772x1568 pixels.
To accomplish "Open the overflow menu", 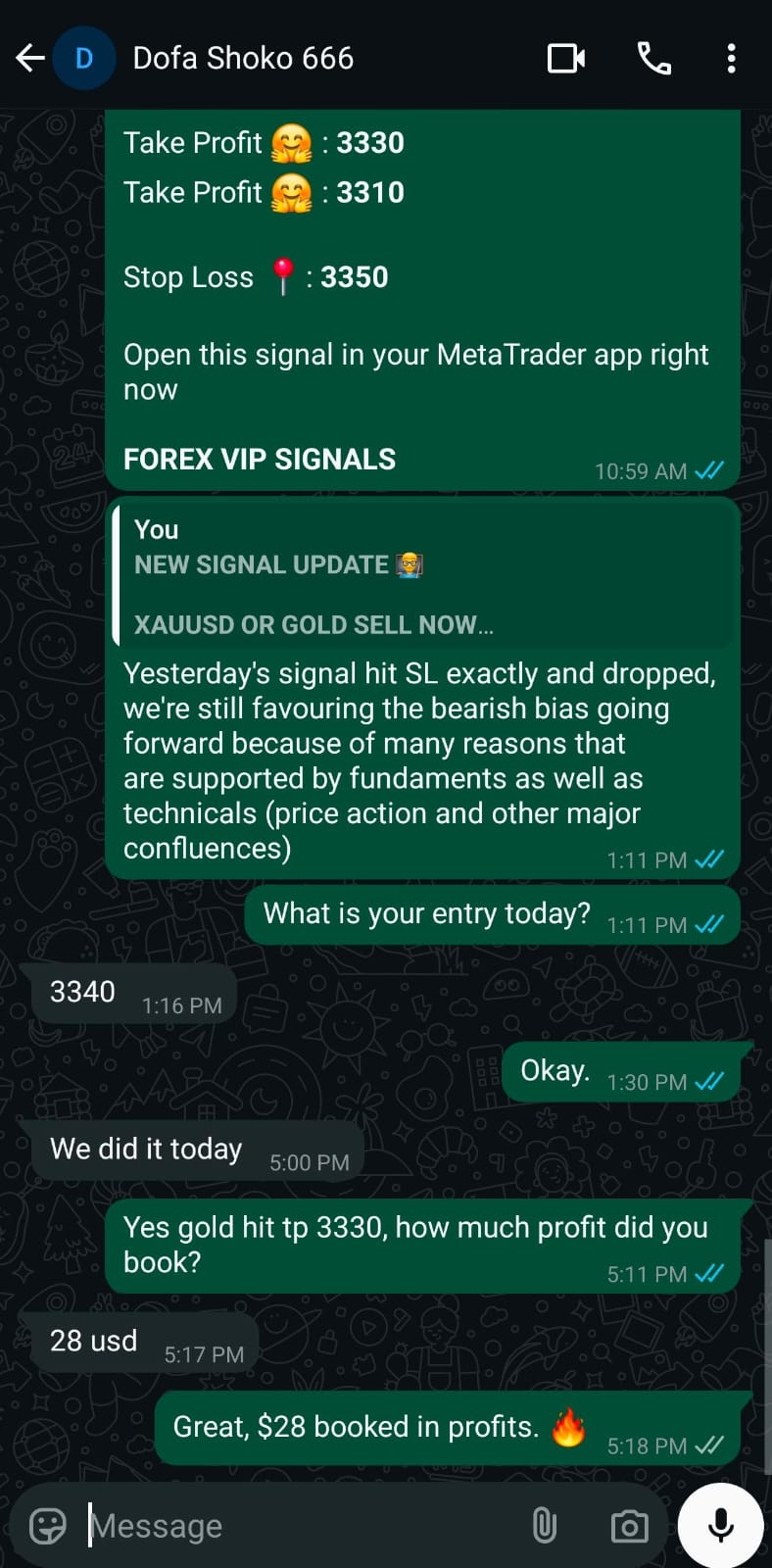I will [731, 59].
